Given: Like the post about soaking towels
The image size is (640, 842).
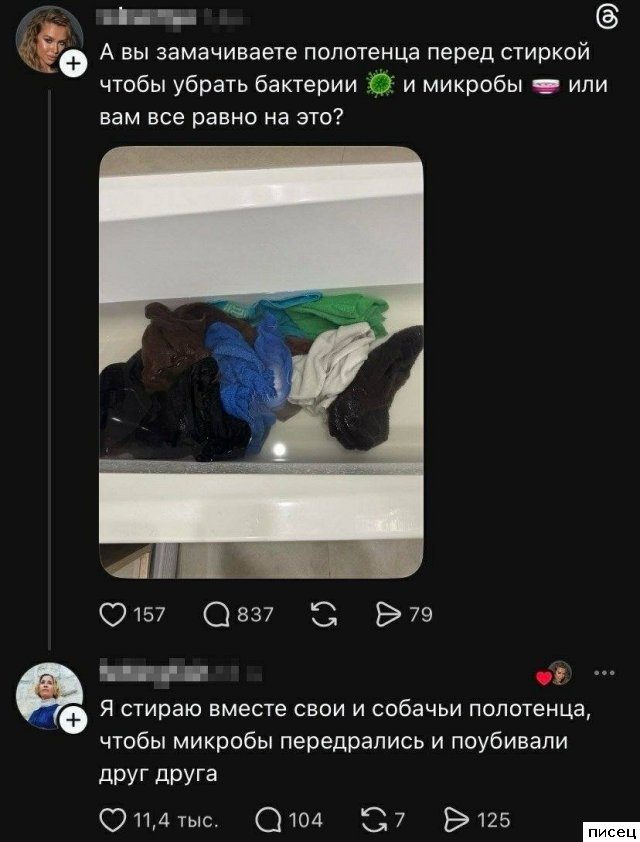Looking at the screenshot, I should click(111, 614).
